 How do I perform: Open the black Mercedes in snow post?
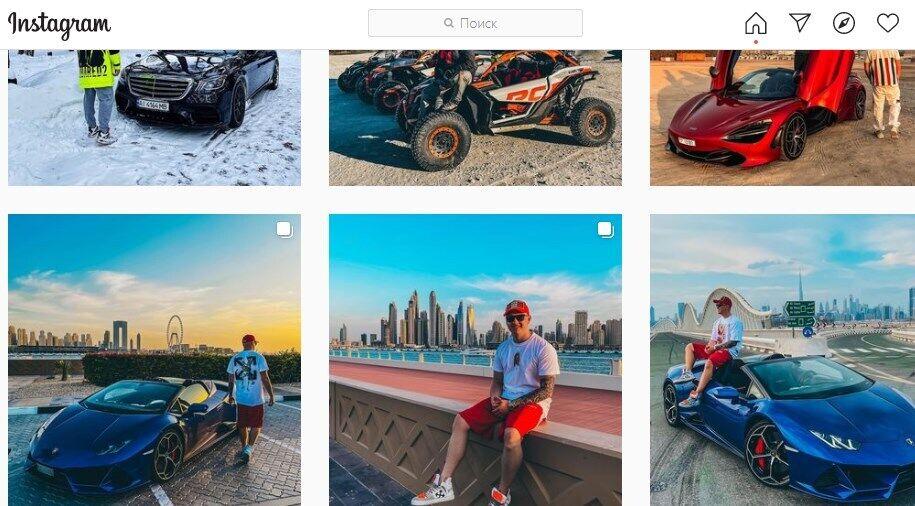pyautogui.click(x=154, y=117)
